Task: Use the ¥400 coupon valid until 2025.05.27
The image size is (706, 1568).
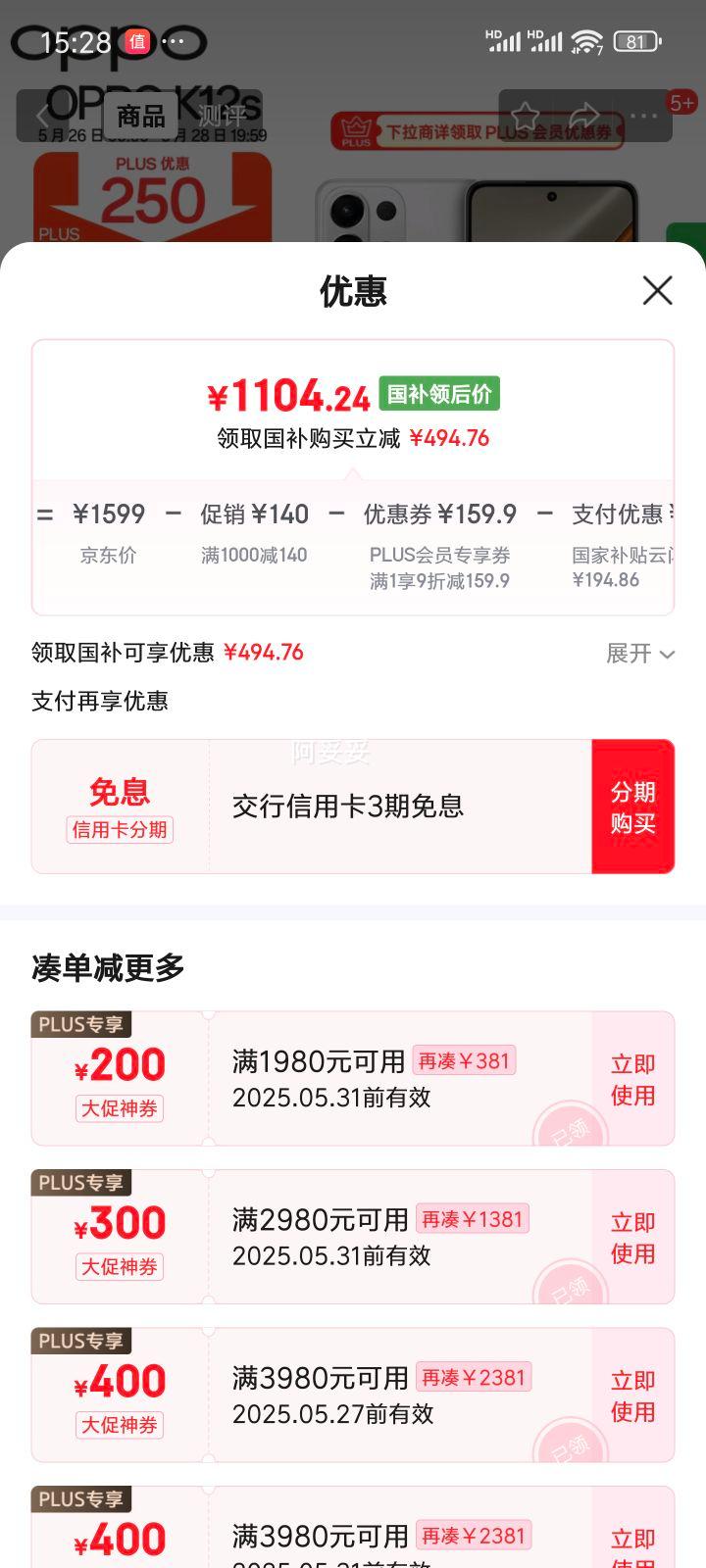Action: click(633, 1396)
